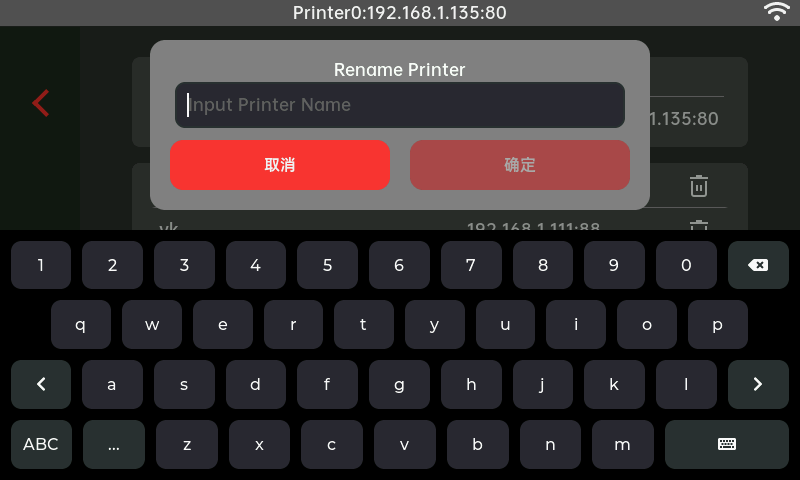Viewport: 800px width, 480px height.
Task: Tap the letter p key
Action: (718, 325)
